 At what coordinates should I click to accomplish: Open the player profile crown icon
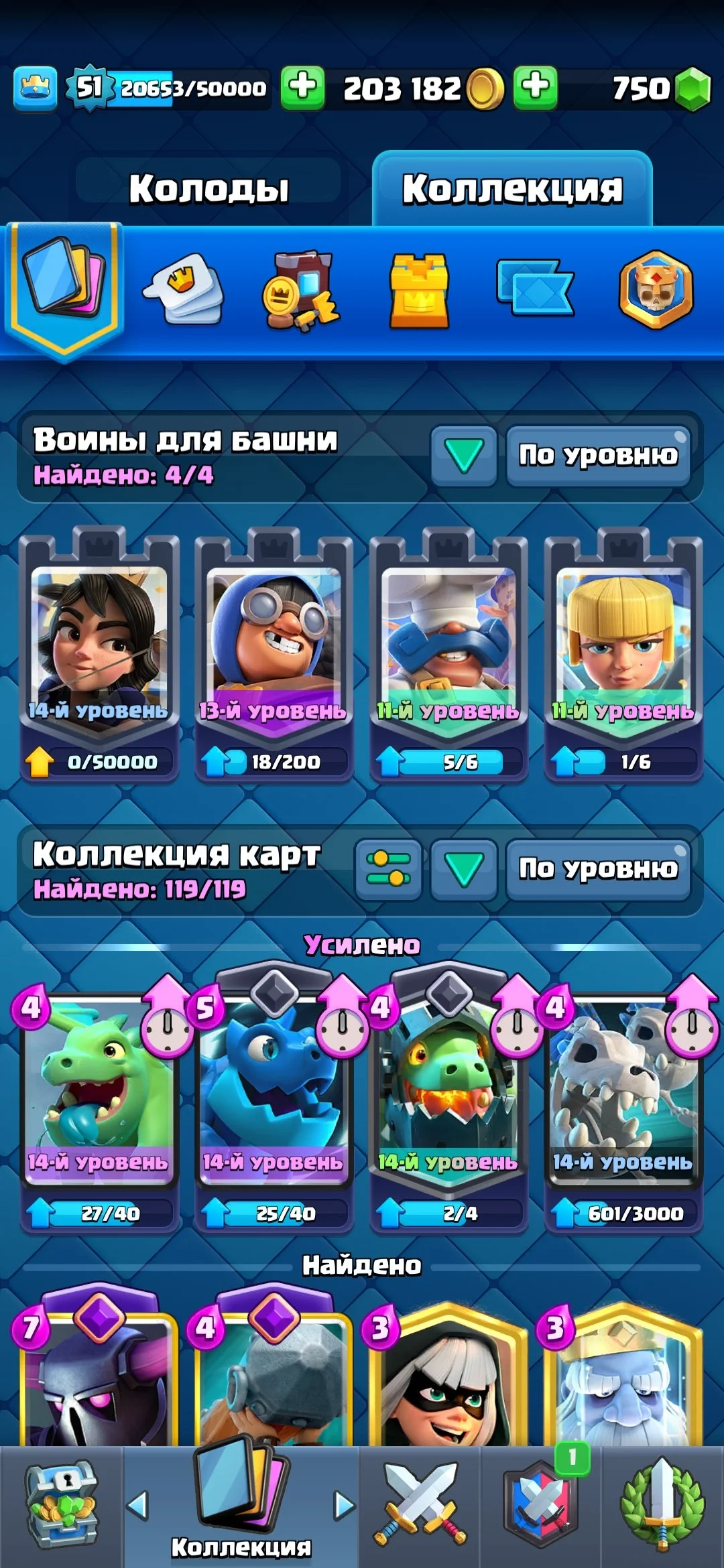click(x=35, y=88)
